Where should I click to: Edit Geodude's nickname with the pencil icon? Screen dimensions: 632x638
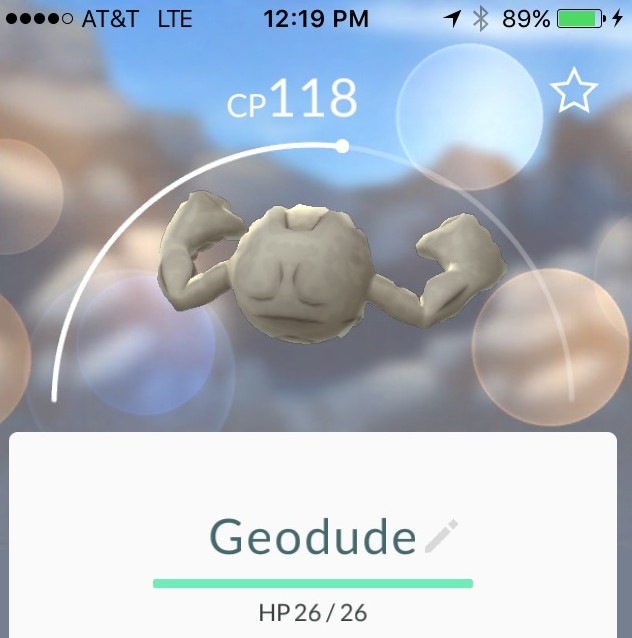pyautogui.click(x=440, y=536)
